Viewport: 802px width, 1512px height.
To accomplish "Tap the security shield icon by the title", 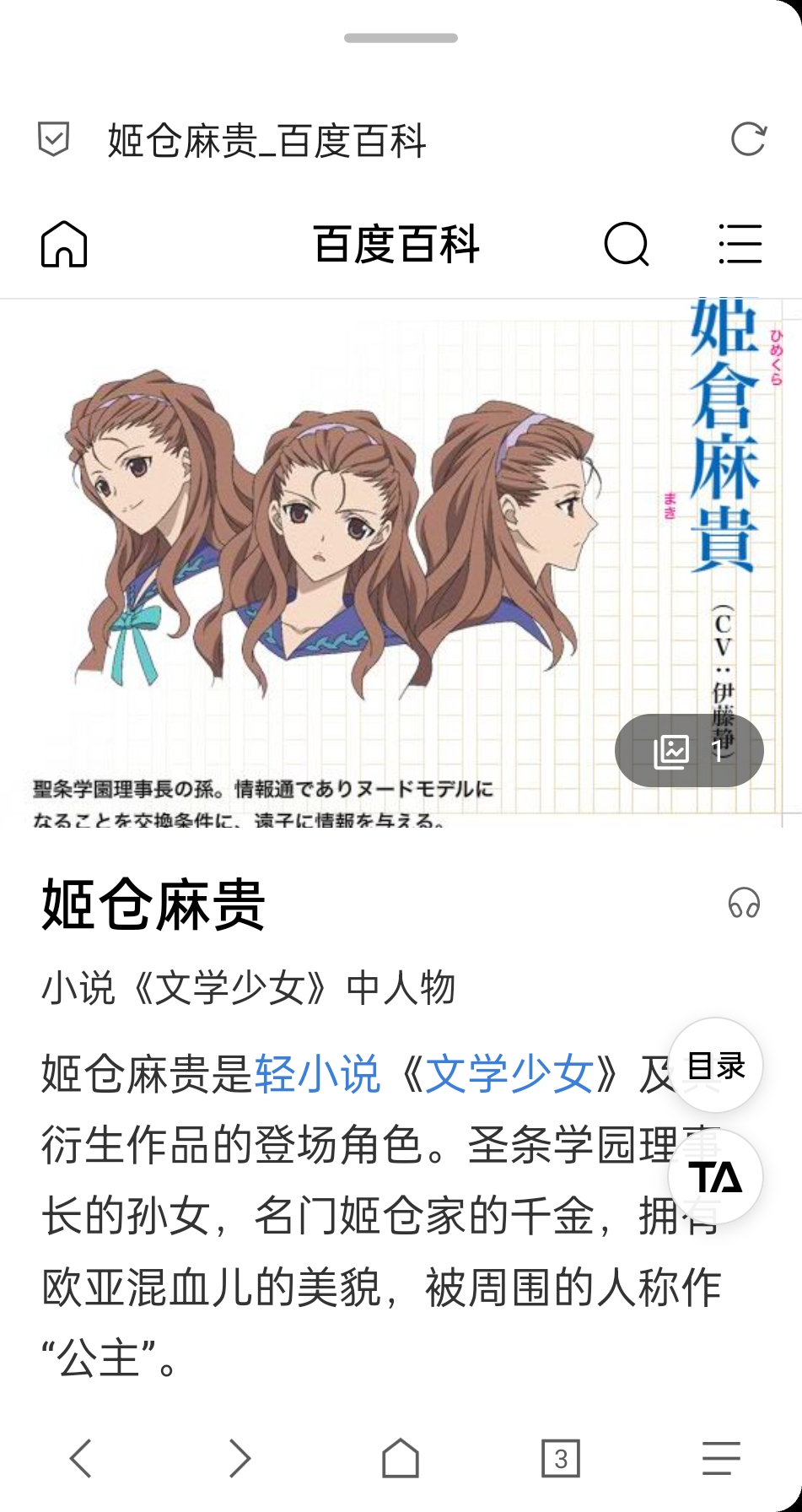I will [54, 139].
